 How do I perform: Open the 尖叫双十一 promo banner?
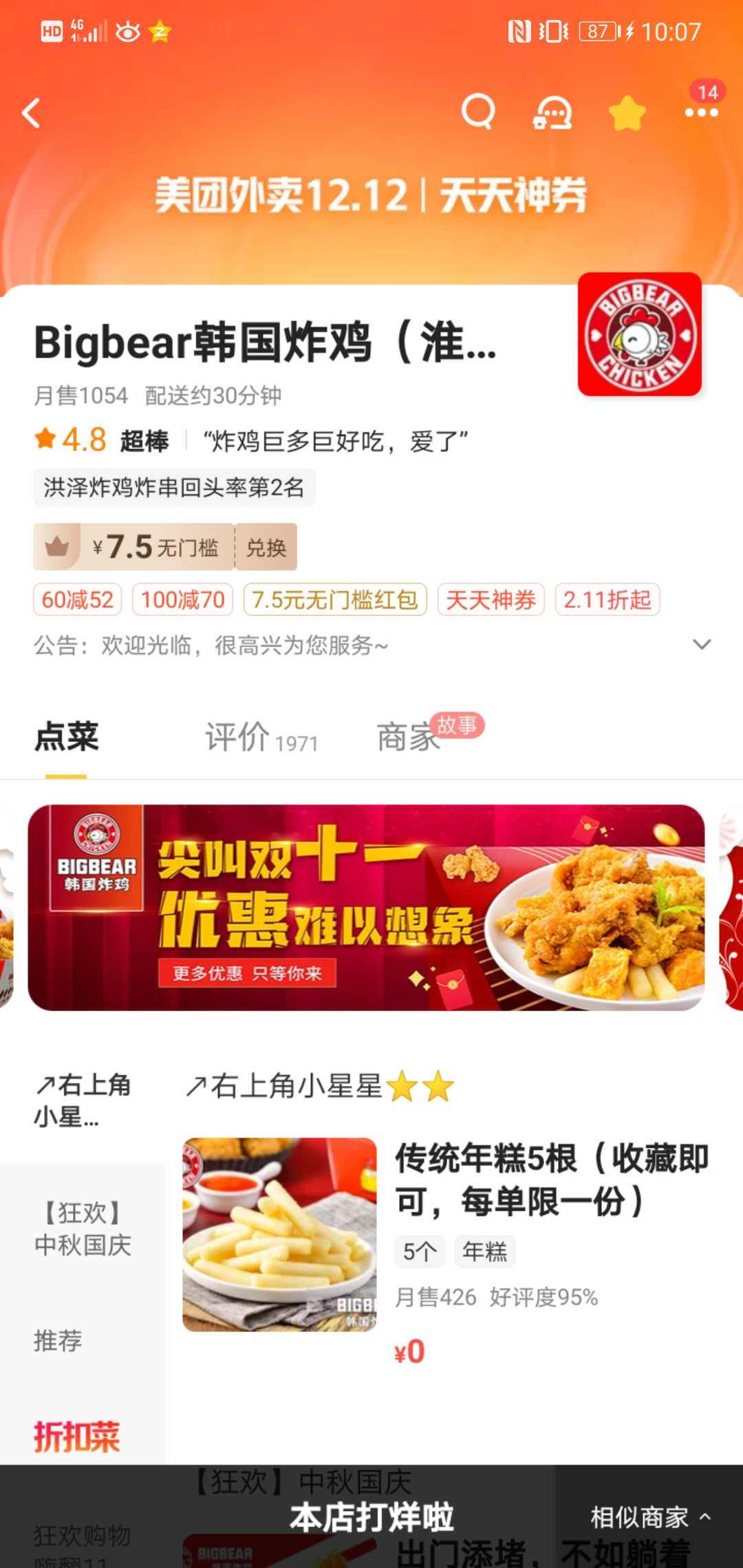click(366, 907)
